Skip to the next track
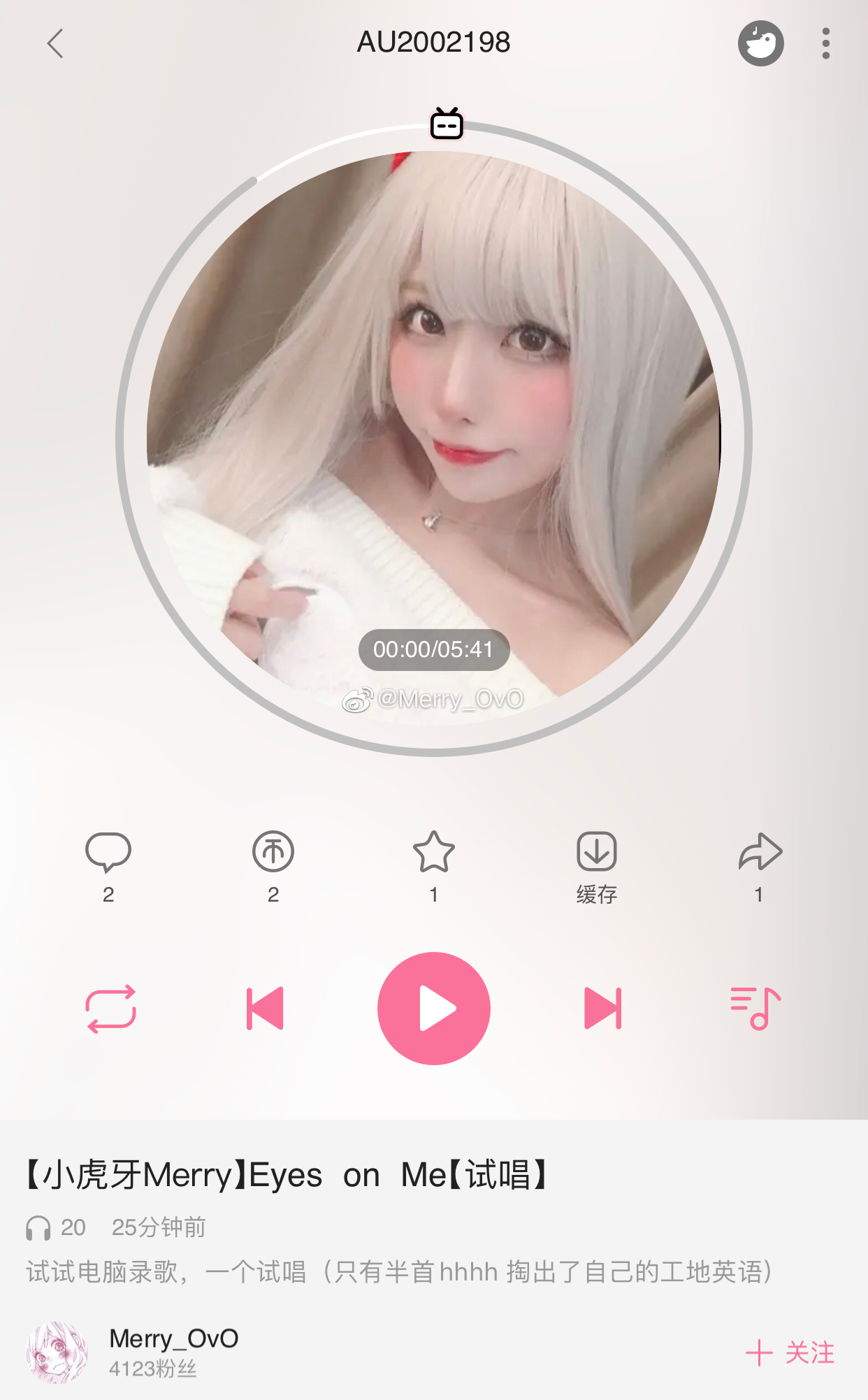The width and height of the screenshot is (868, 1400). click(x=602, y=1009)
